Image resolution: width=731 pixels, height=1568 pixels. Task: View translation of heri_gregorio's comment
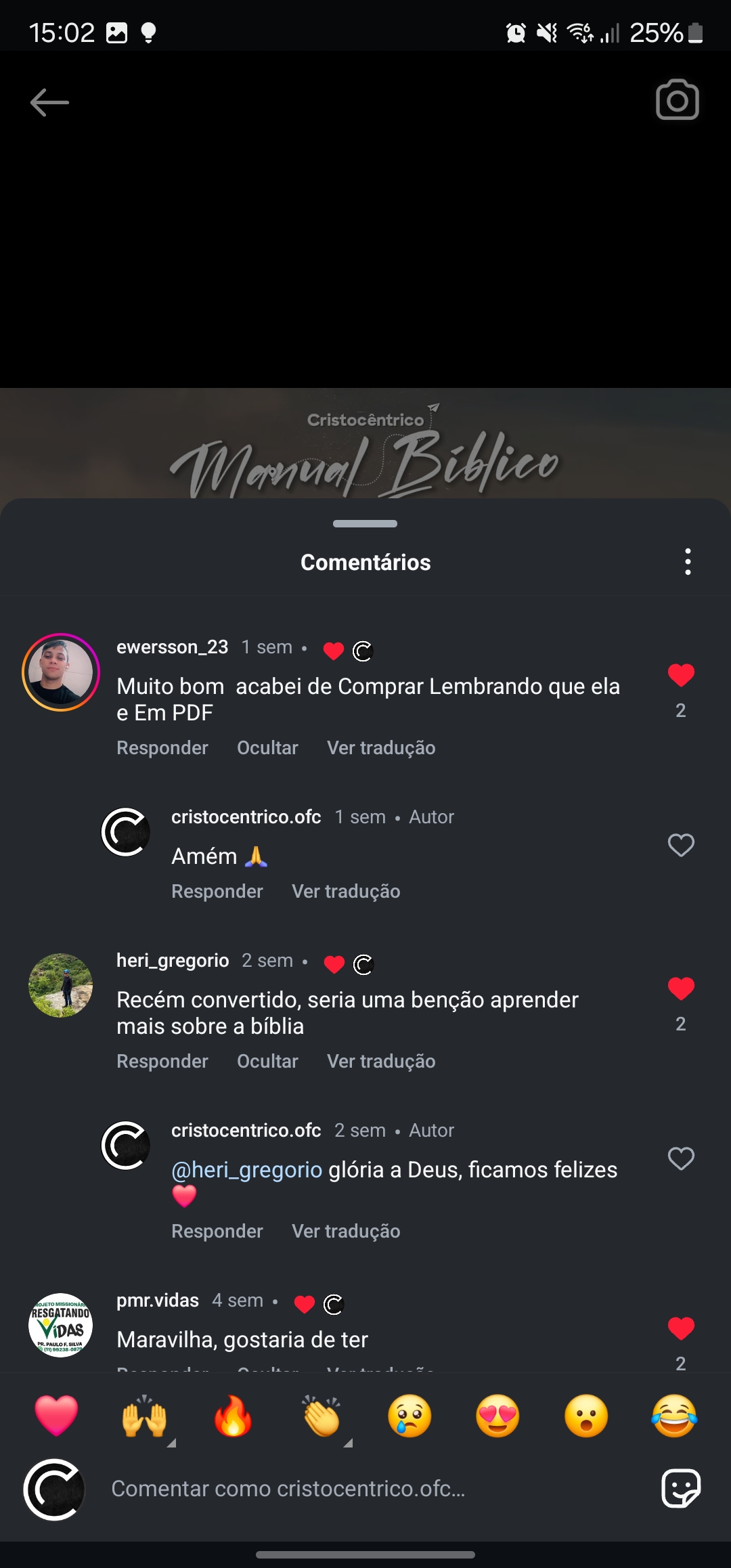[x=381, y=1062]
